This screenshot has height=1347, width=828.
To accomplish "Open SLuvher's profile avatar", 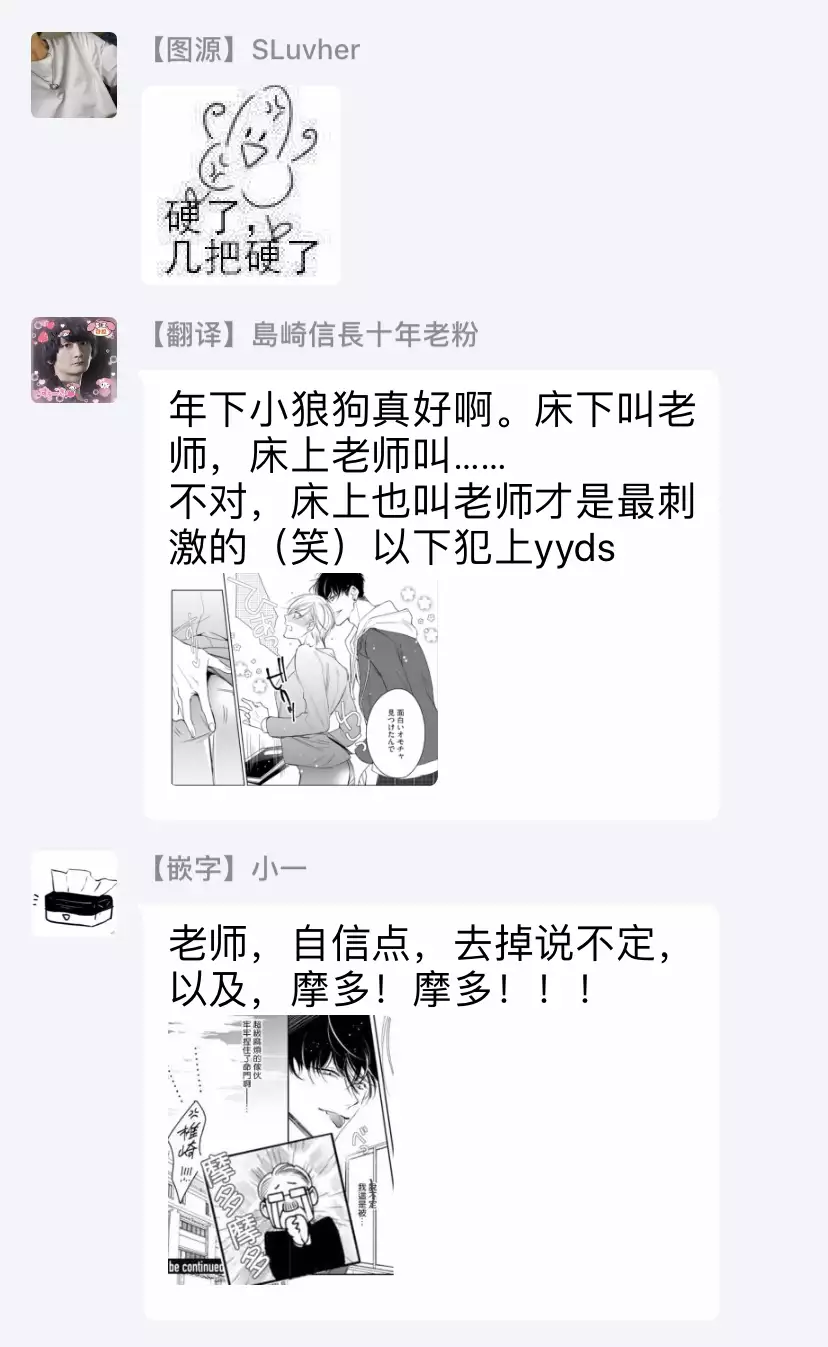I will [x=74, y=75].
